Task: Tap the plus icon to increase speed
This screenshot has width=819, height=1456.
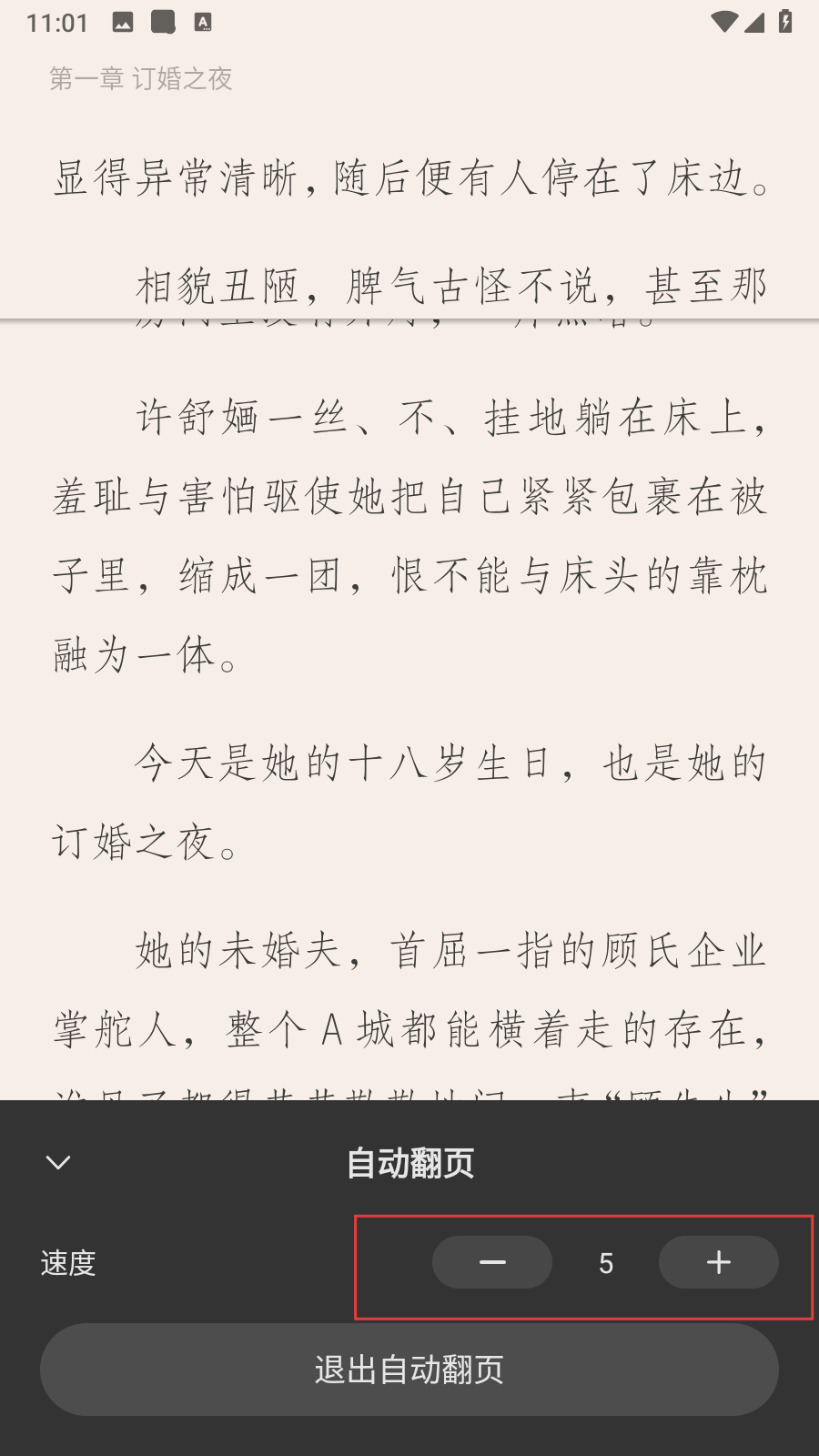Action: [x=718, y=1262]
